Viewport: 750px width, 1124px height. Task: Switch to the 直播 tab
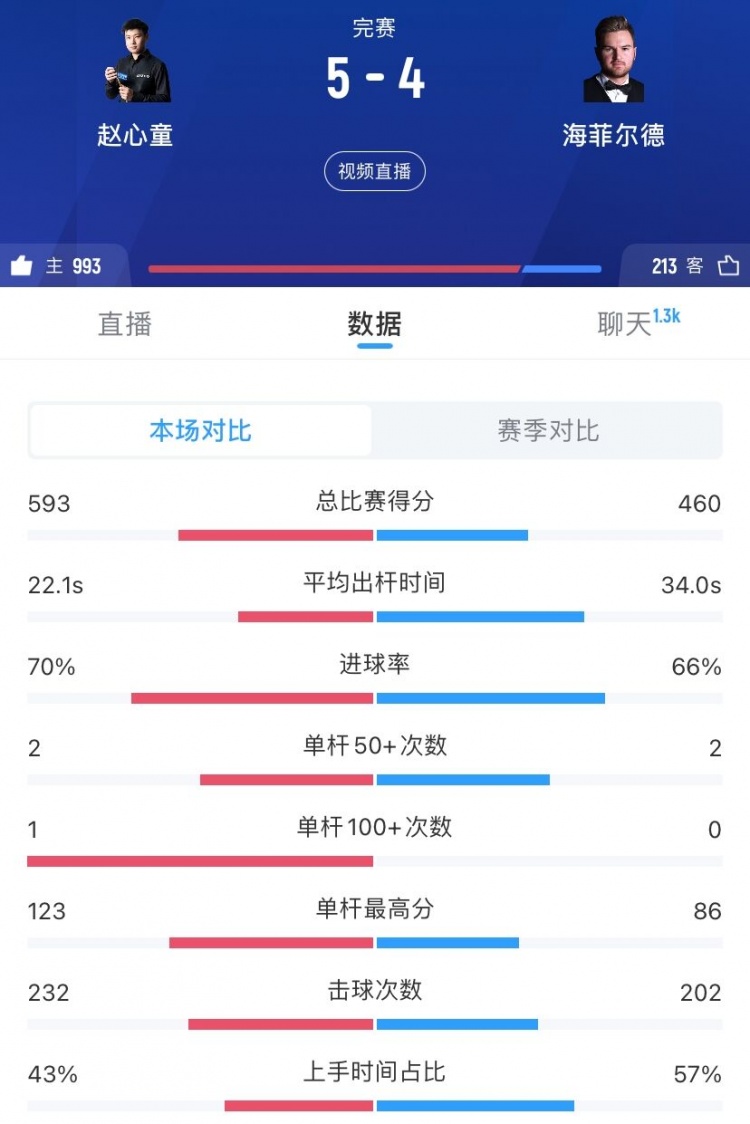125,324
